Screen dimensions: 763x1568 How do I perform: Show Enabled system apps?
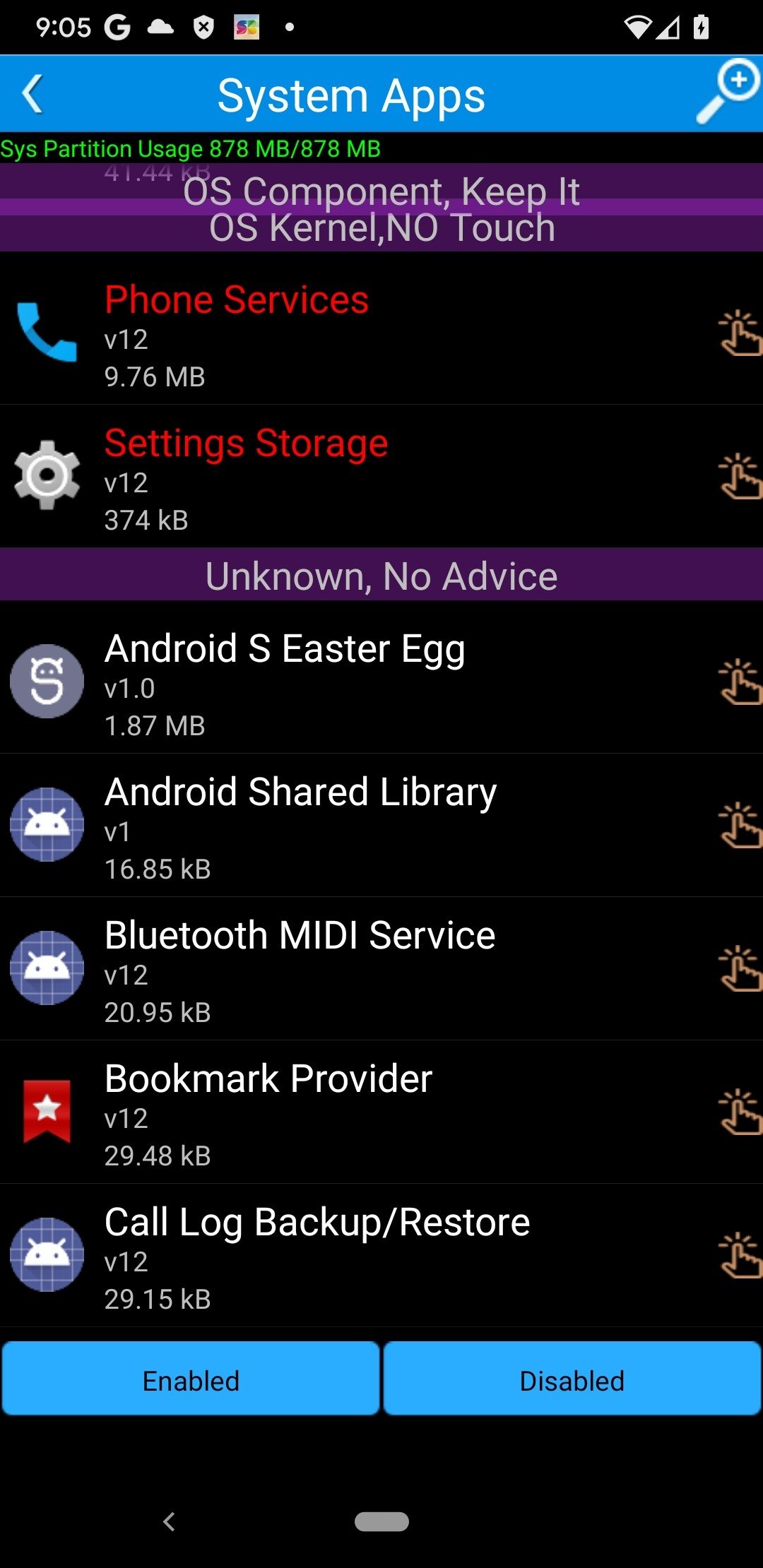[191, 1379]
